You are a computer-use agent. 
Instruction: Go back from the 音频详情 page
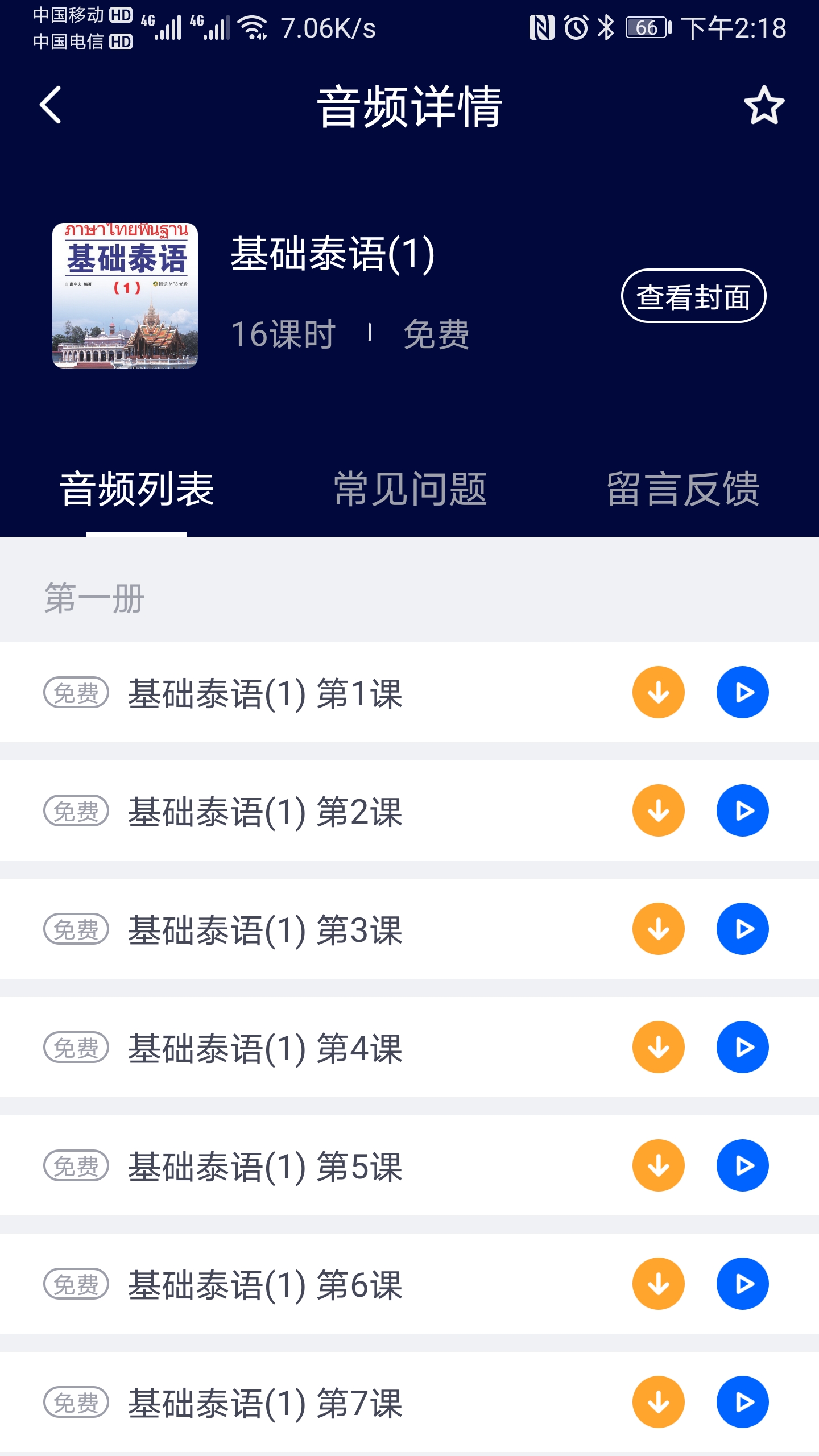(x=51, y=105)
